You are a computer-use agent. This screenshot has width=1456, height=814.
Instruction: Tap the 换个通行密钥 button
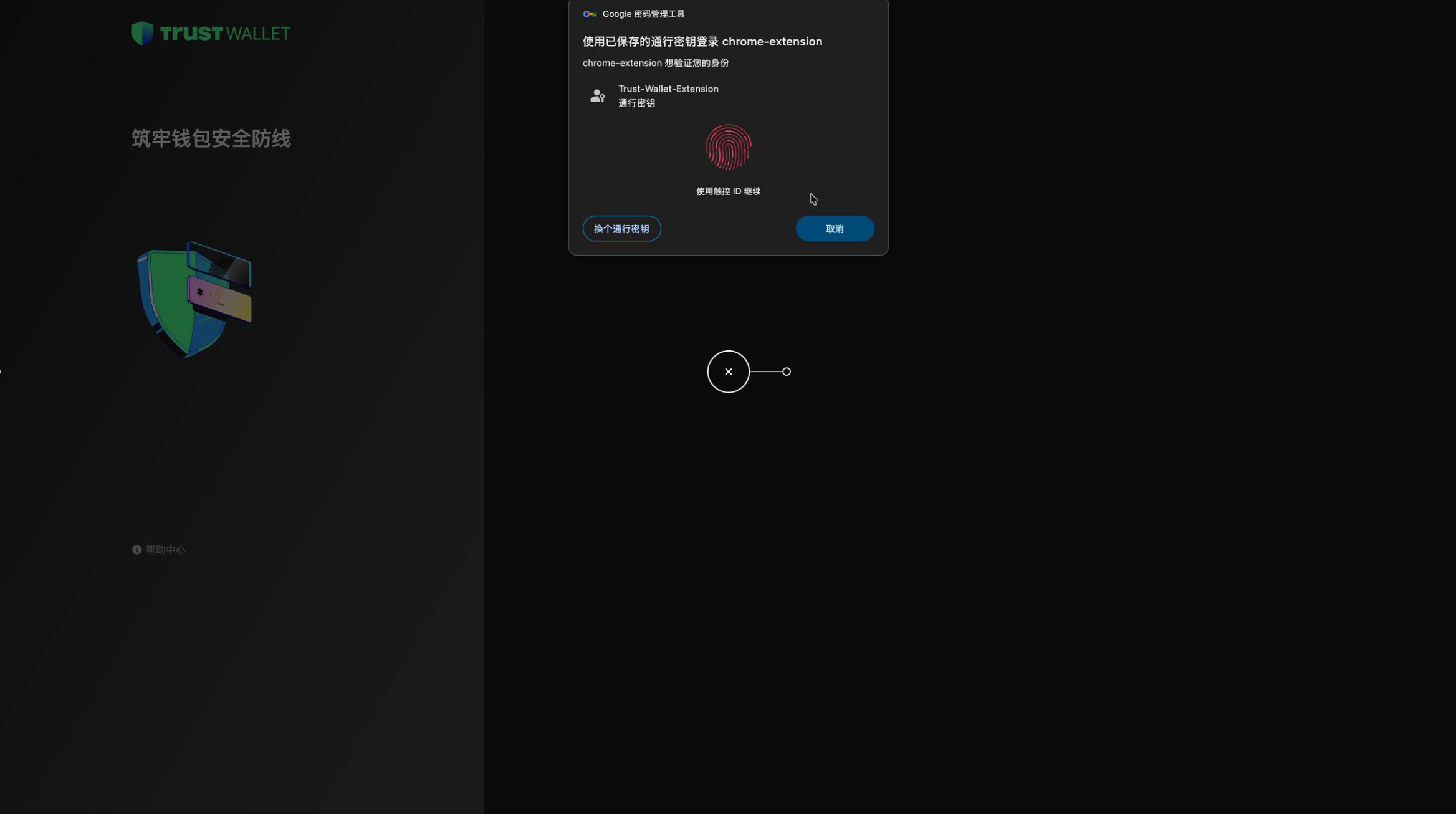pyautogui.click(x=621, y=229)
